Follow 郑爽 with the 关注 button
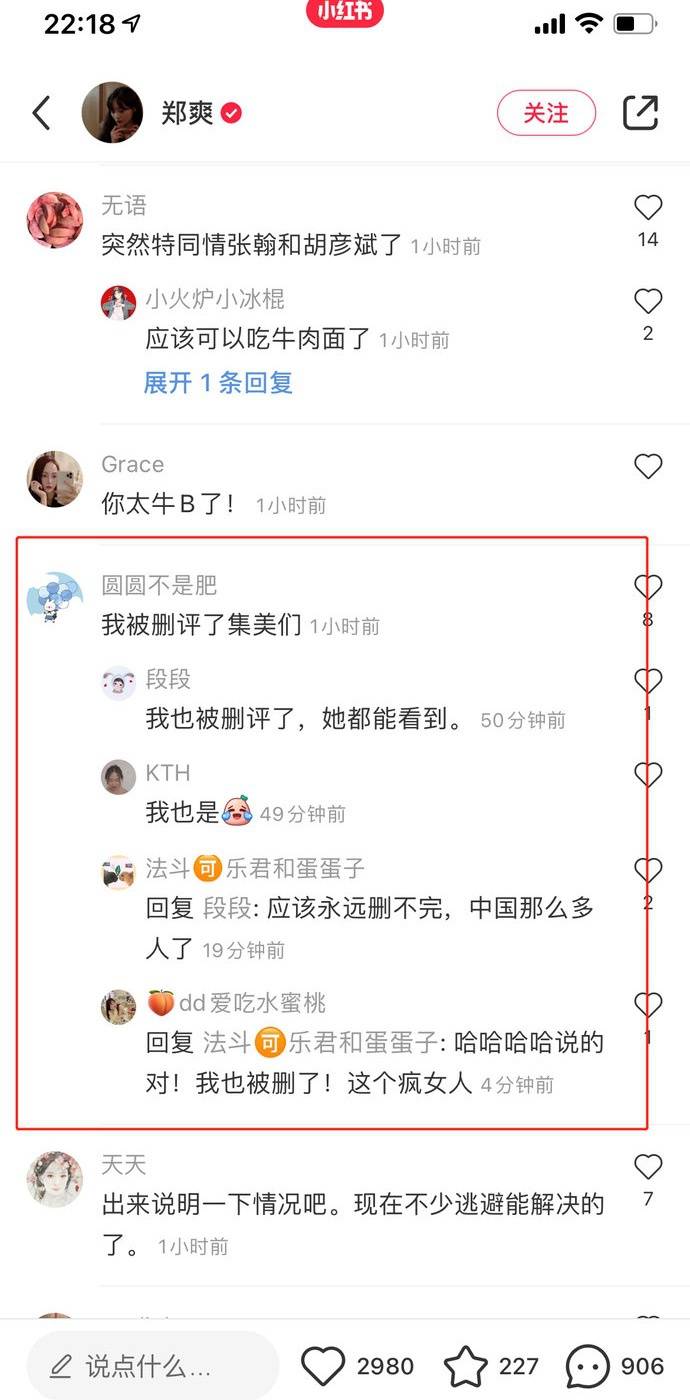The height and width of the screenshot is (1400, 690). (x=546, y=113)
